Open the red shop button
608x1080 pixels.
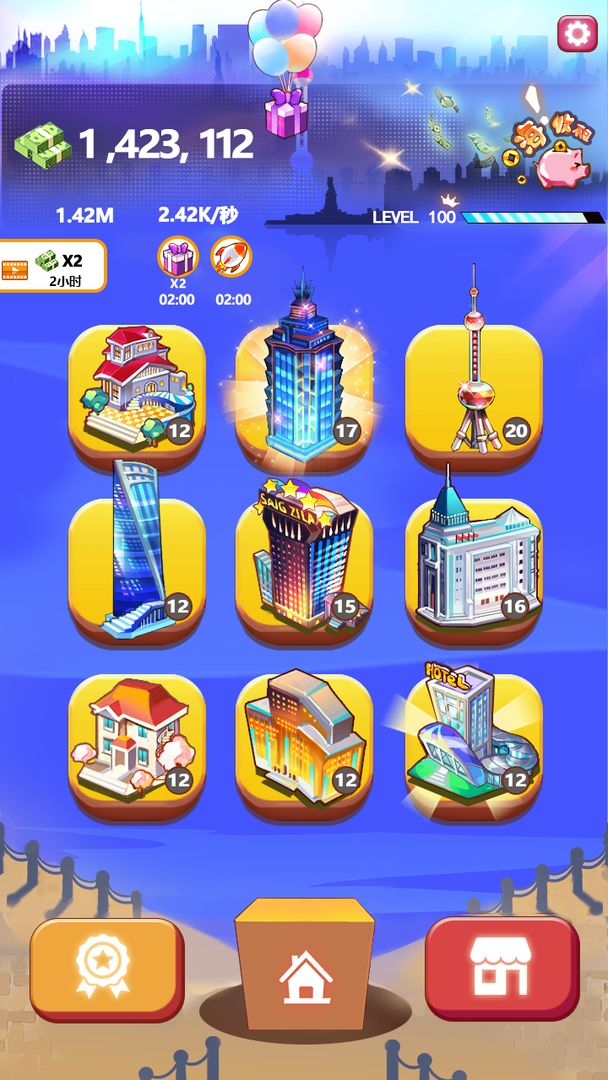pos(502,967)
